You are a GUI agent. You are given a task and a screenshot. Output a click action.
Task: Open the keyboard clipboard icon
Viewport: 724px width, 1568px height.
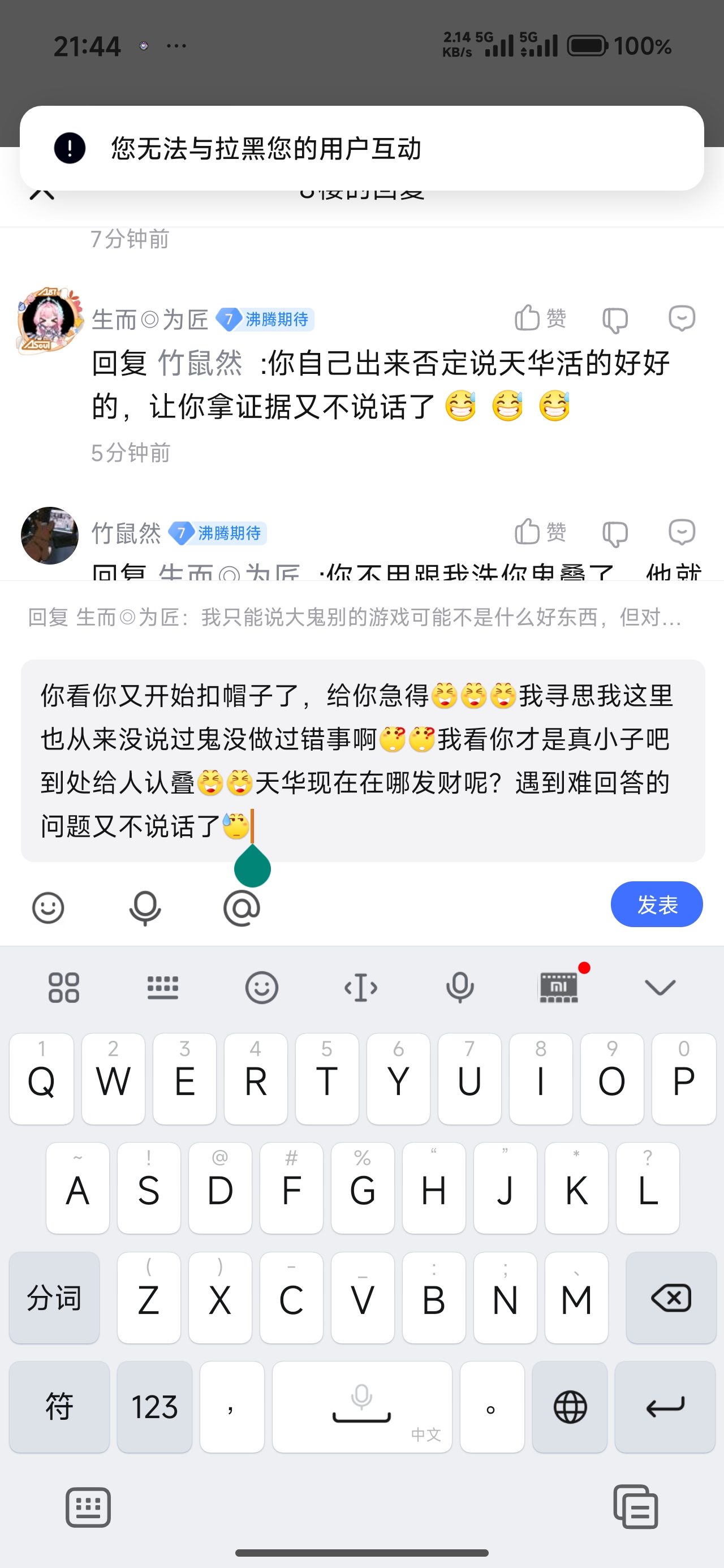coord(635,1506)
